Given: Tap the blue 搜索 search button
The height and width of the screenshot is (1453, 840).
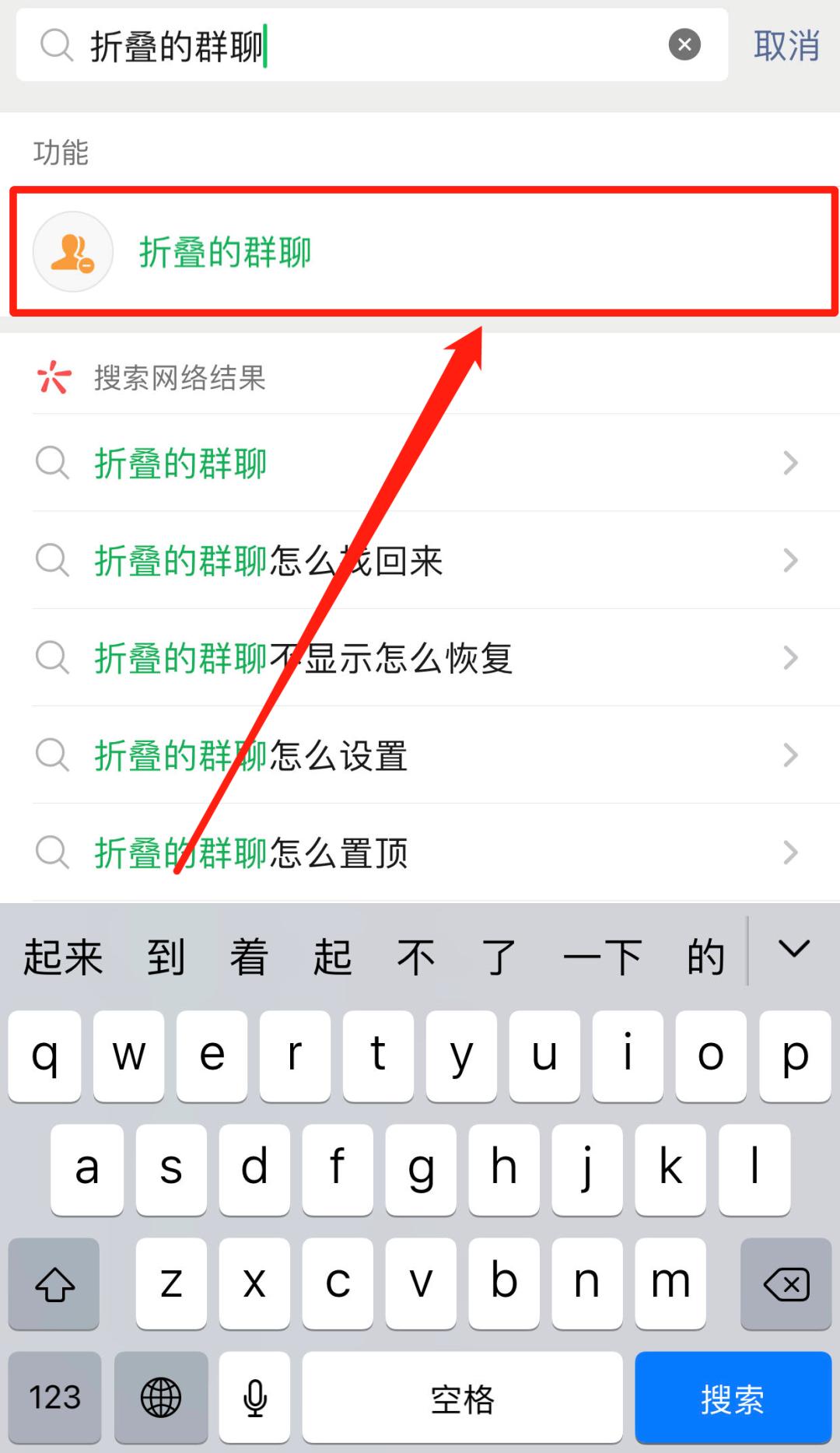Looking at the screenshot, I should tap(732, 1398).
